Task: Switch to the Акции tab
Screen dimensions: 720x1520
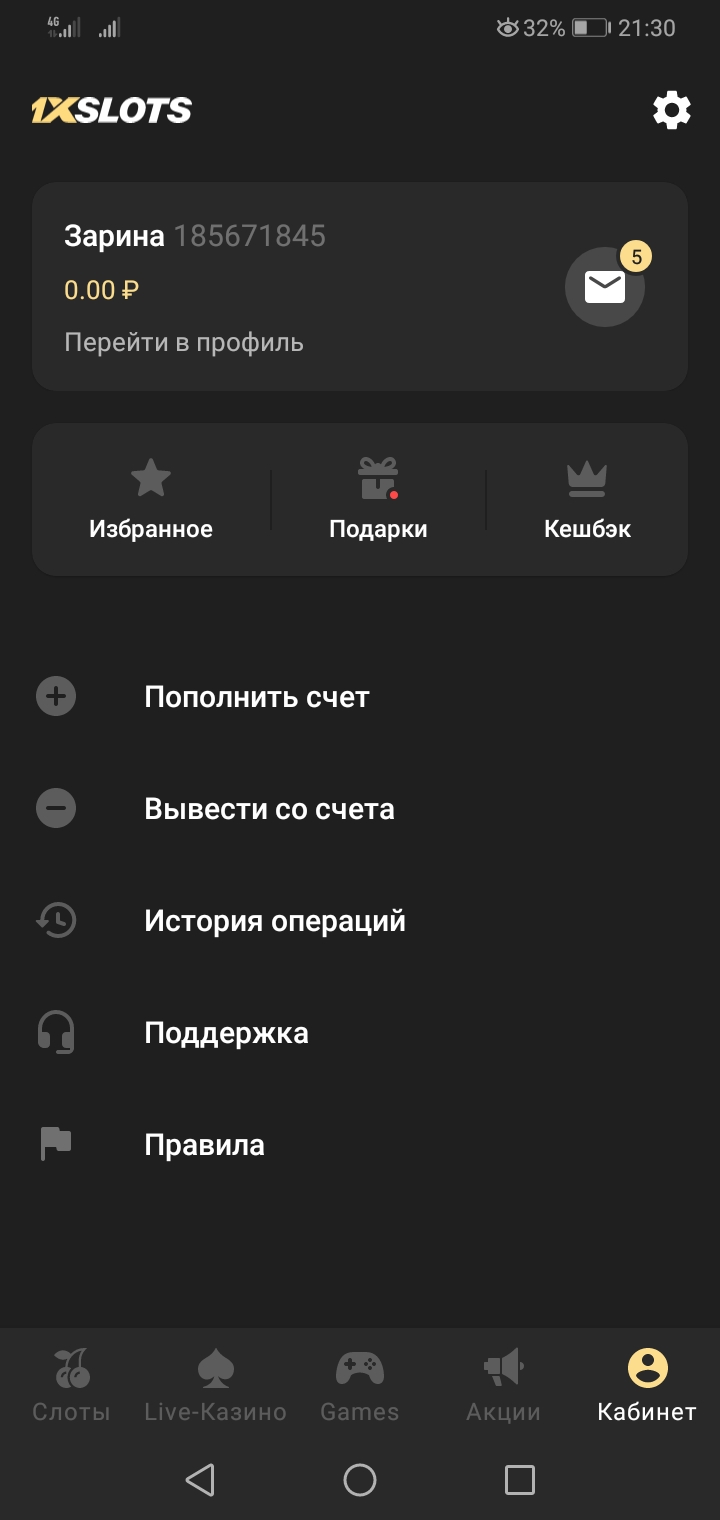Action: [503, 1384]
